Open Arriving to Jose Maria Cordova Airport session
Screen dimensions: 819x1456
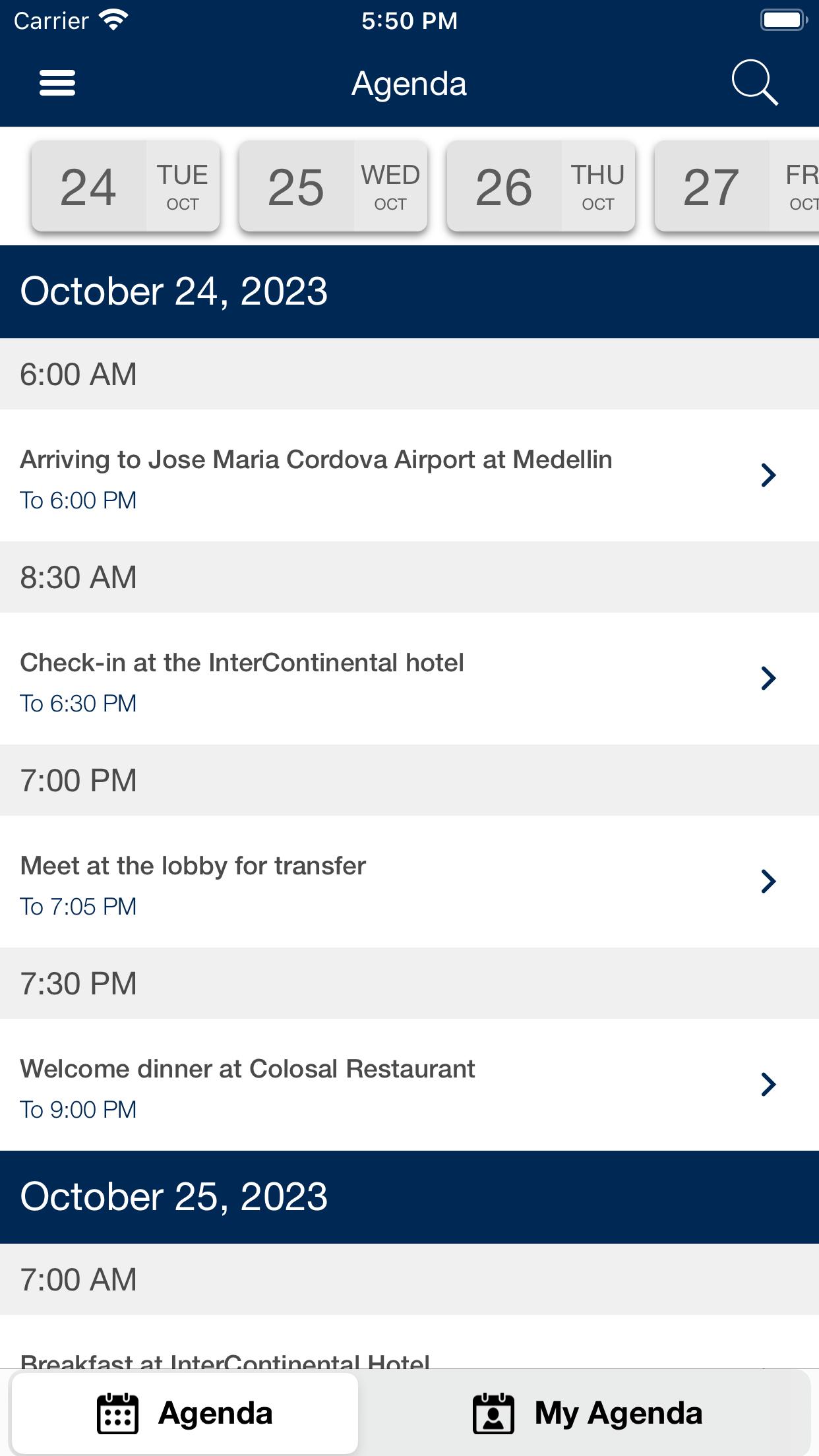[409, 475]
